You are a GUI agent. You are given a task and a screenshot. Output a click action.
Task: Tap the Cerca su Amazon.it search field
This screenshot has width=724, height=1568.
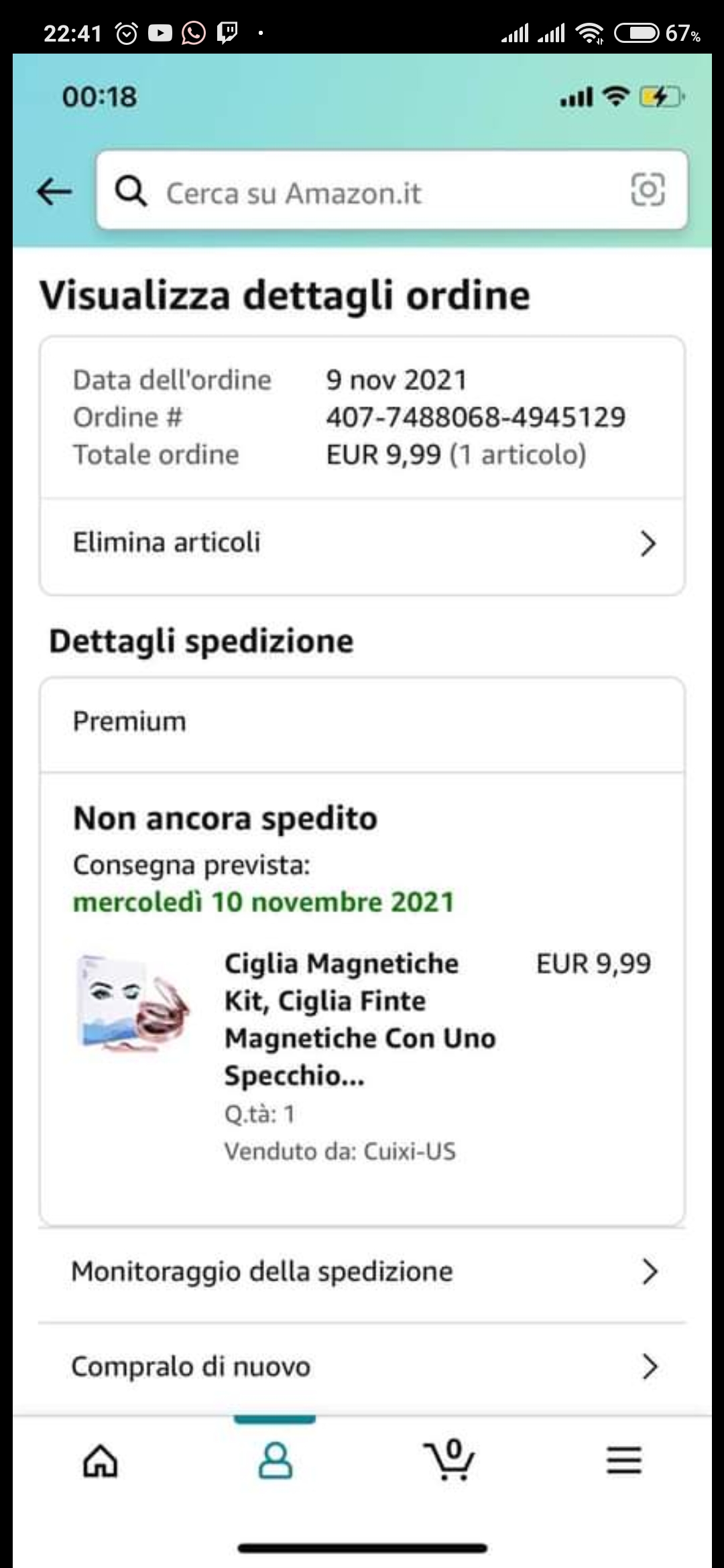[x=375, y=192]
